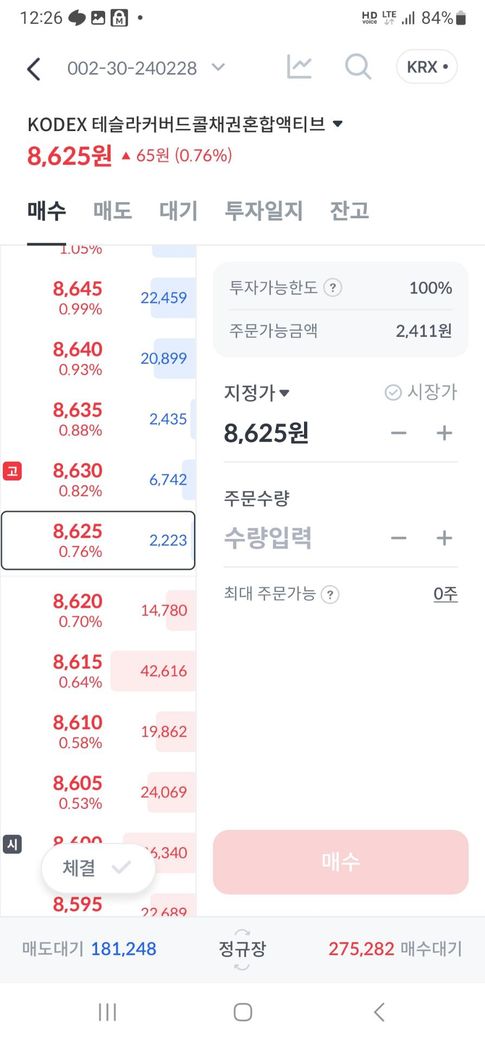Expand the account number 002-30-240228 dropdown
Screen dimensions: 485x1040
(147, 68)
